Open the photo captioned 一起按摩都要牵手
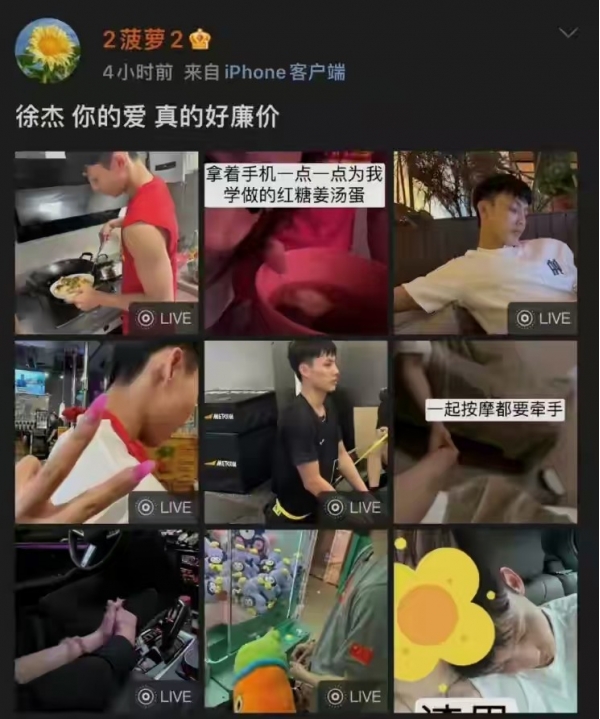The image size is (600, 719). click(485, 431)
